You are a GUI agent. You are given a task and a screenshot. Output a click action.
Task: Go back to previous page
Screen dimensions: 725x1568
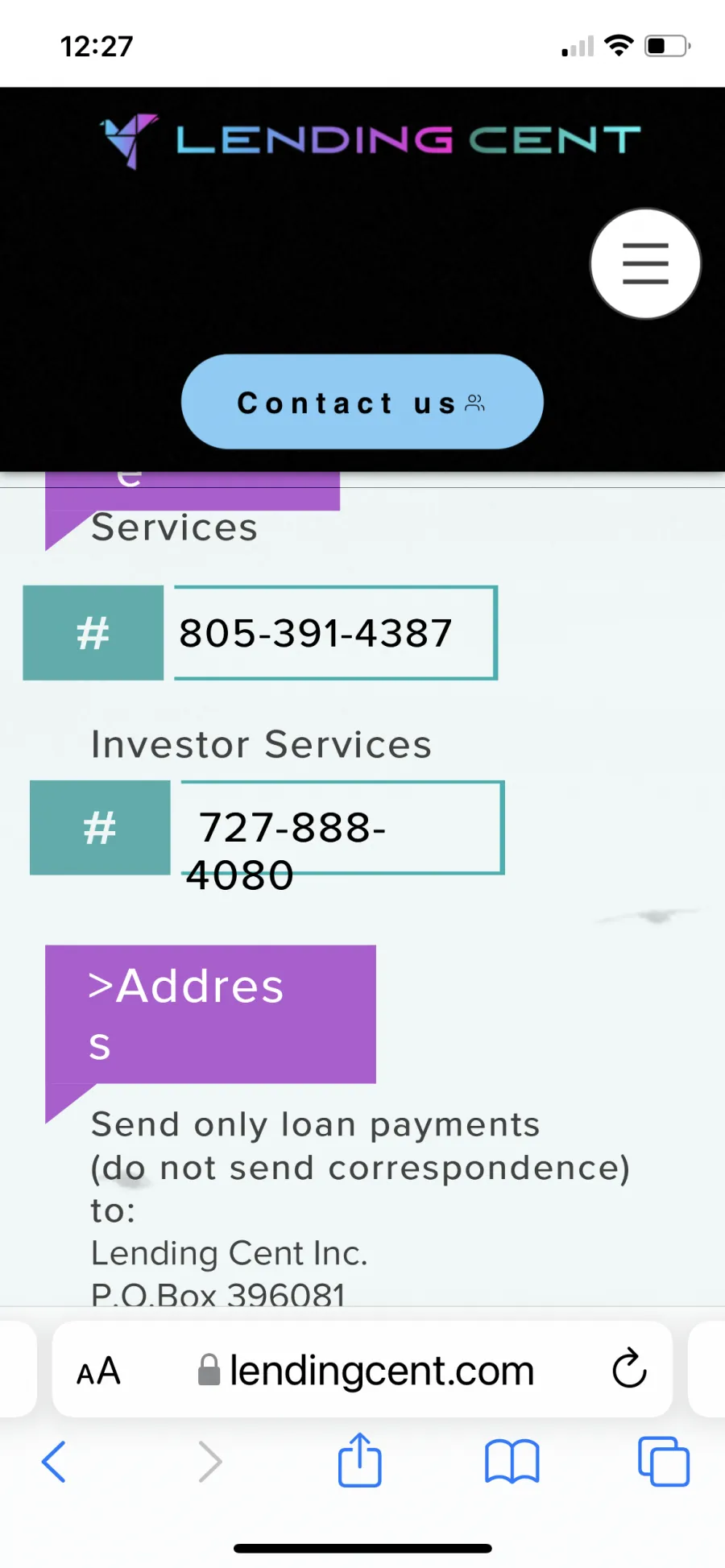(54, 1462)
